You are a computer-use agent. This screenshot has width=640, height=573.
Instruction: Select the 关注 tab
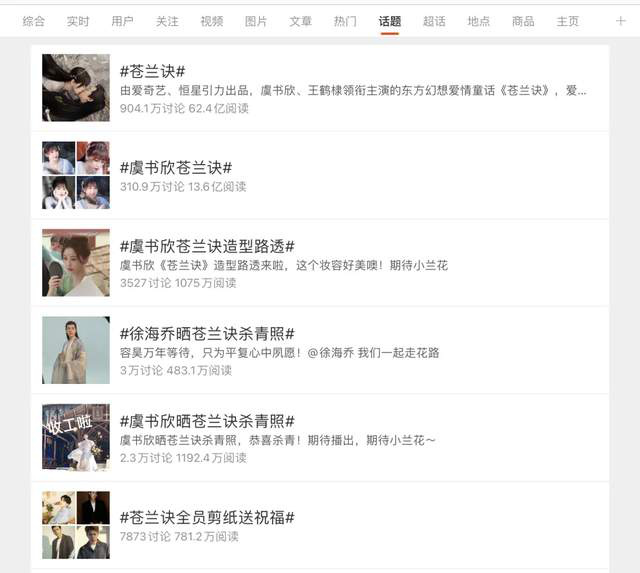pos(167,21)
